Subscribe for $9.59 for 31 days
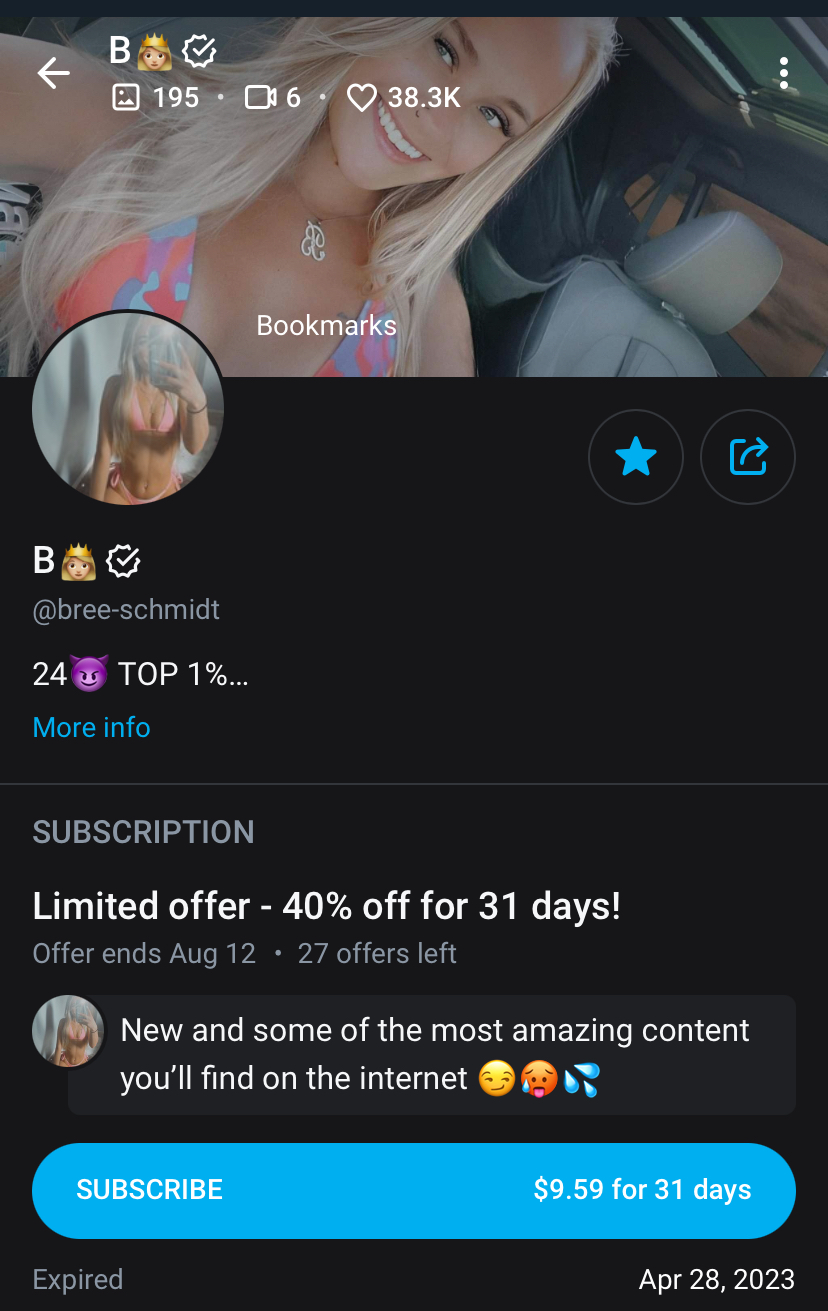The width and height of the screenshot is (828, 1311). tap(414, 1190)
